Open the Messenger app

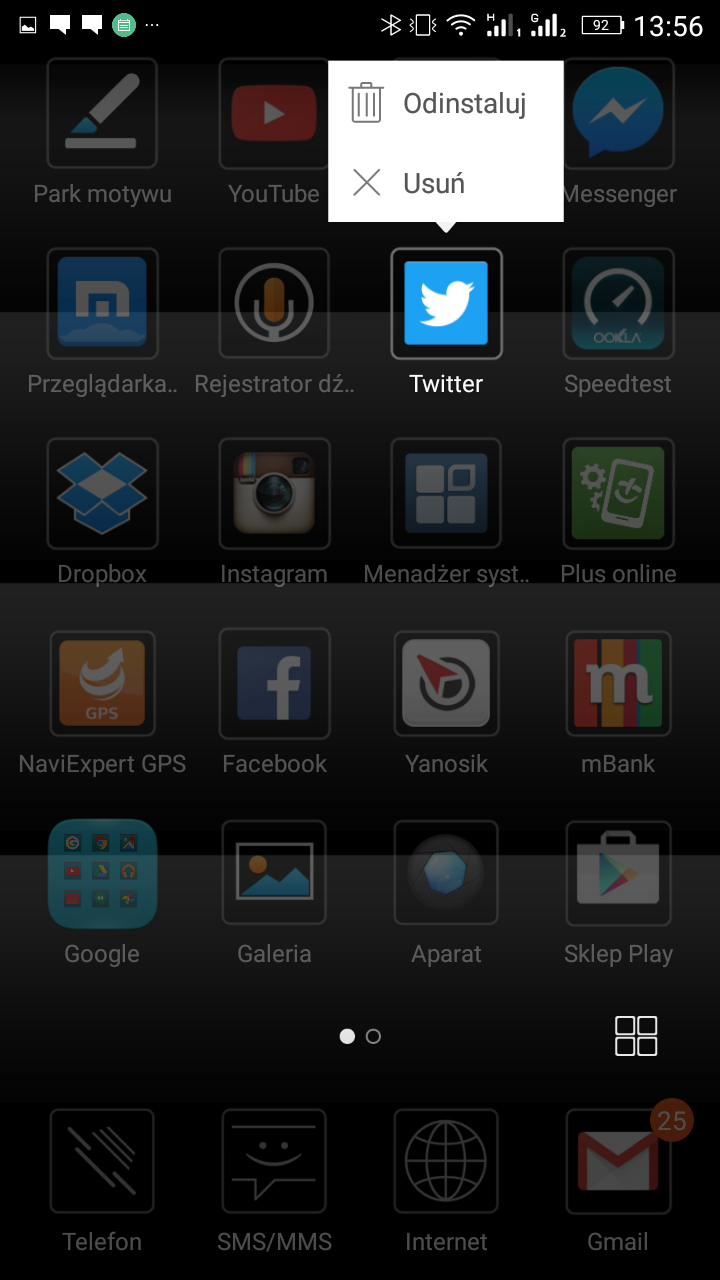(618, 113)
